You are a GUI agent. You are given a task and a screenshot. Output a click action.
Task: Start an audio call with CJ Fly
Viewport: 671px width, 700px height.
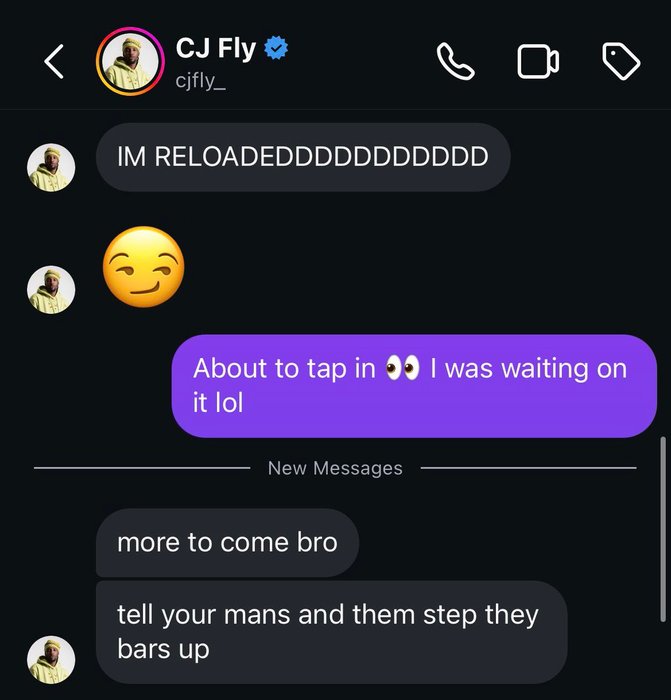(456, 62)
